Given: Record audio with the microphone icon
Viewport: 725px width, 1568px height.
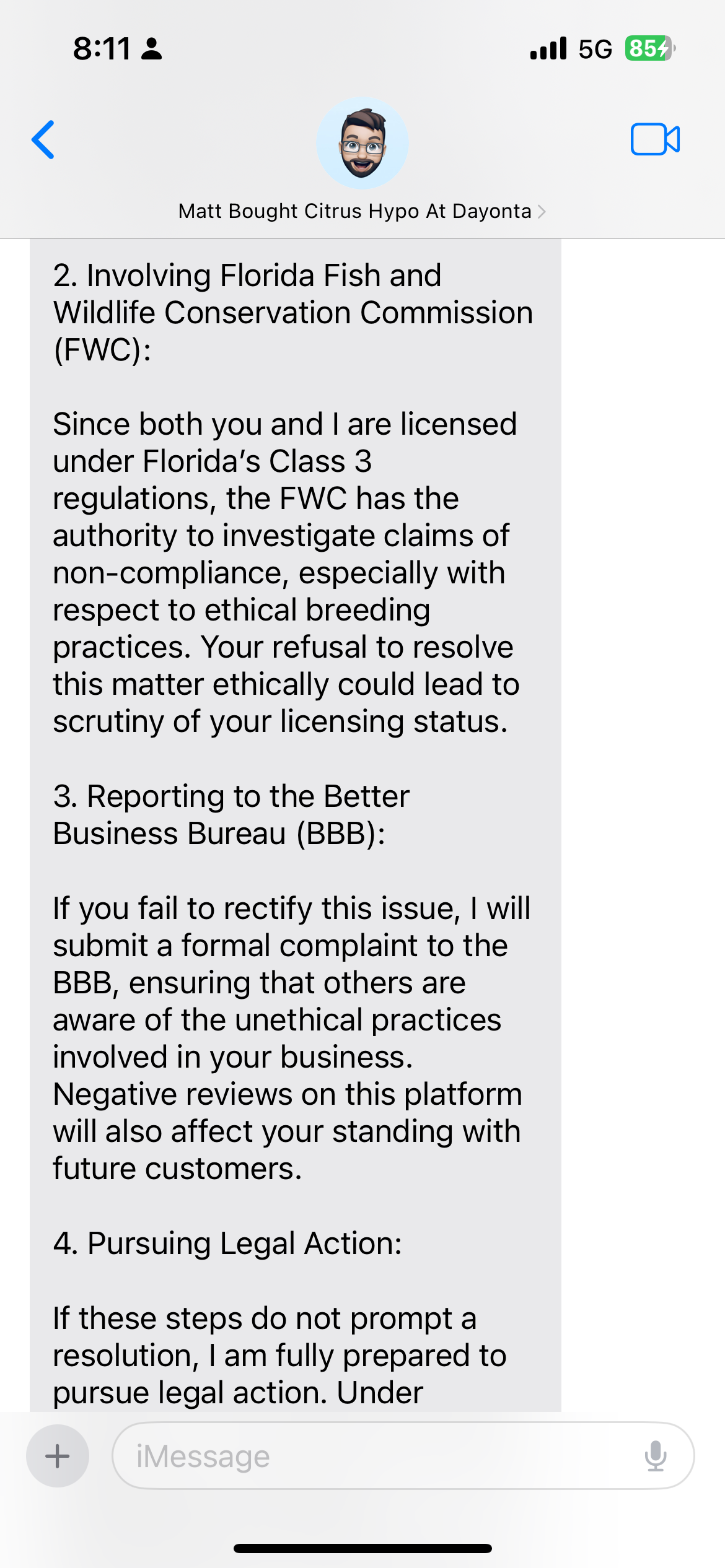Looking at the screenshot, I should [x=655, y=1456].
